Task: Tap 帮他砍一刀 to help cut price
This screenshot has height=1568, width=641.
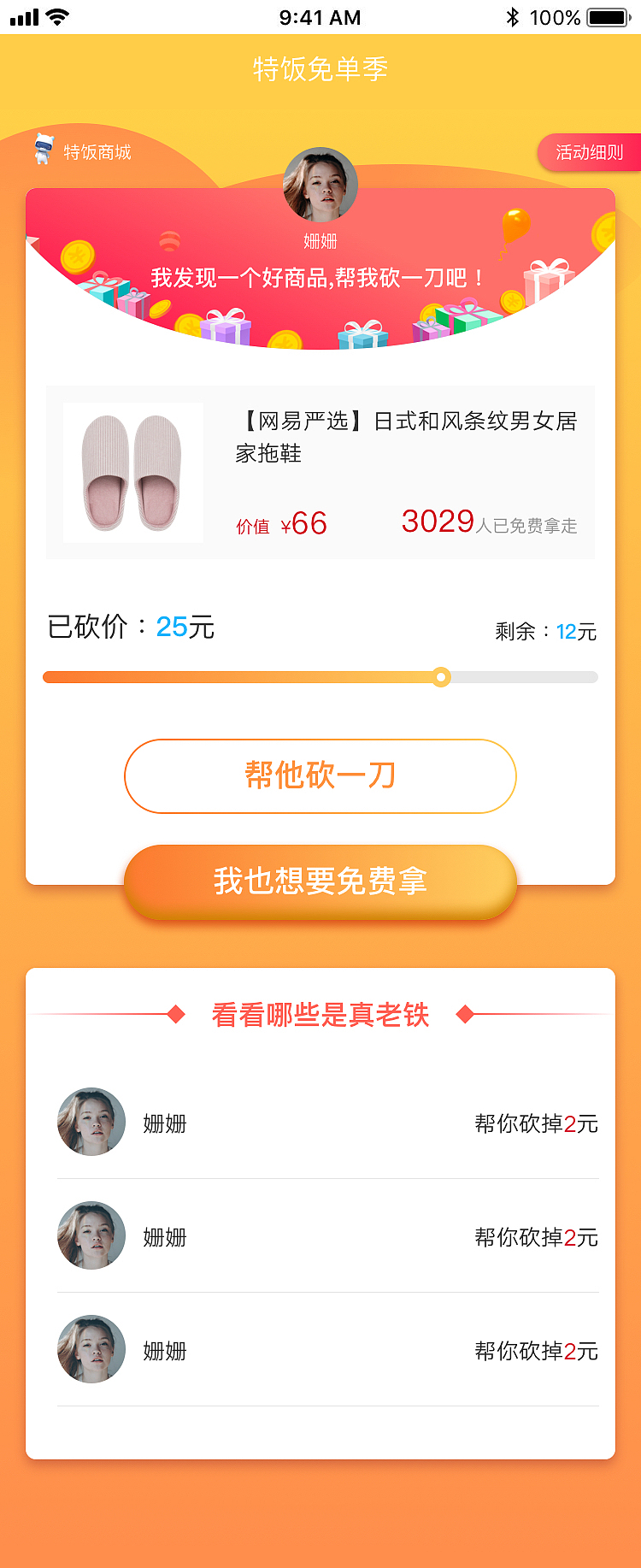Action: click(x=320, y=776)
